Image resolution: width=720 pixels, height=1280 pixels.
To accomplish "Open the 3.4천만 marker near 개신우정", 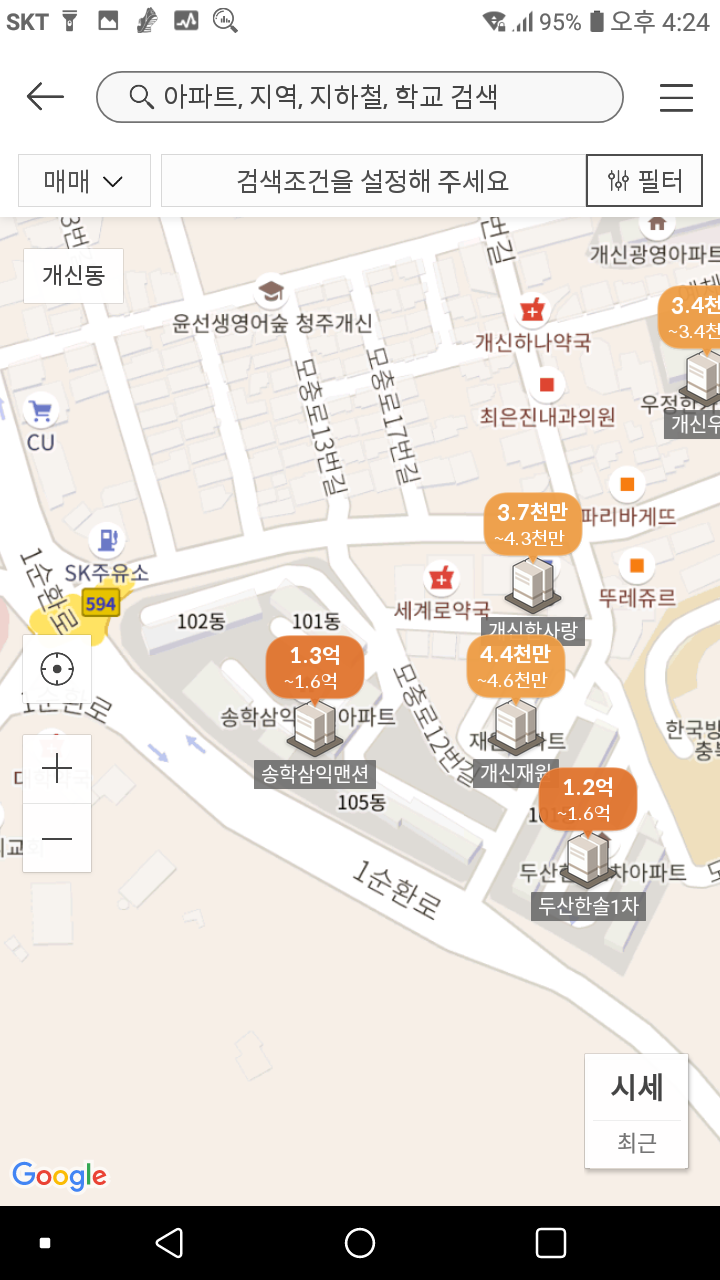I will pyautogui.click(x=694, y=317).
